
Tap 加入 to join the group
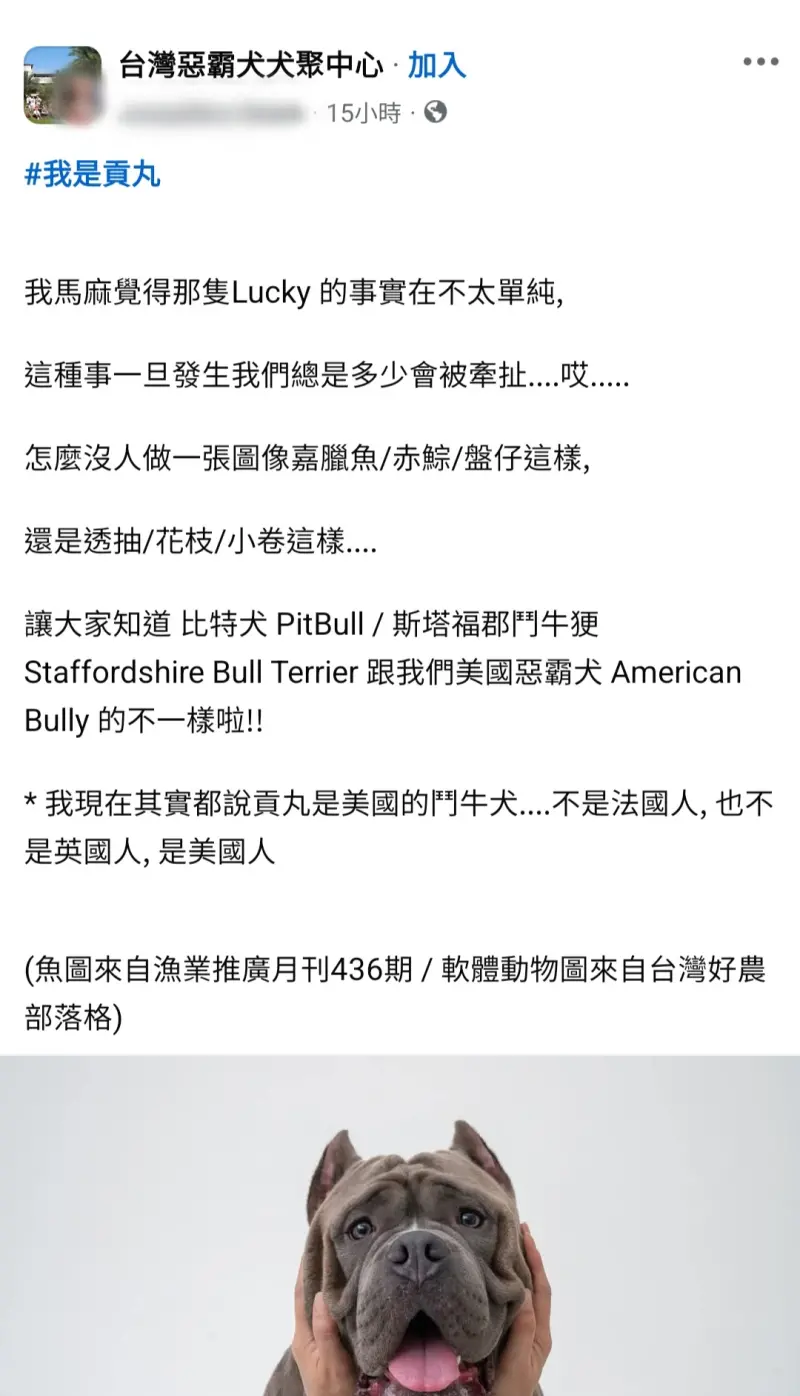click(x=437, y=66)
